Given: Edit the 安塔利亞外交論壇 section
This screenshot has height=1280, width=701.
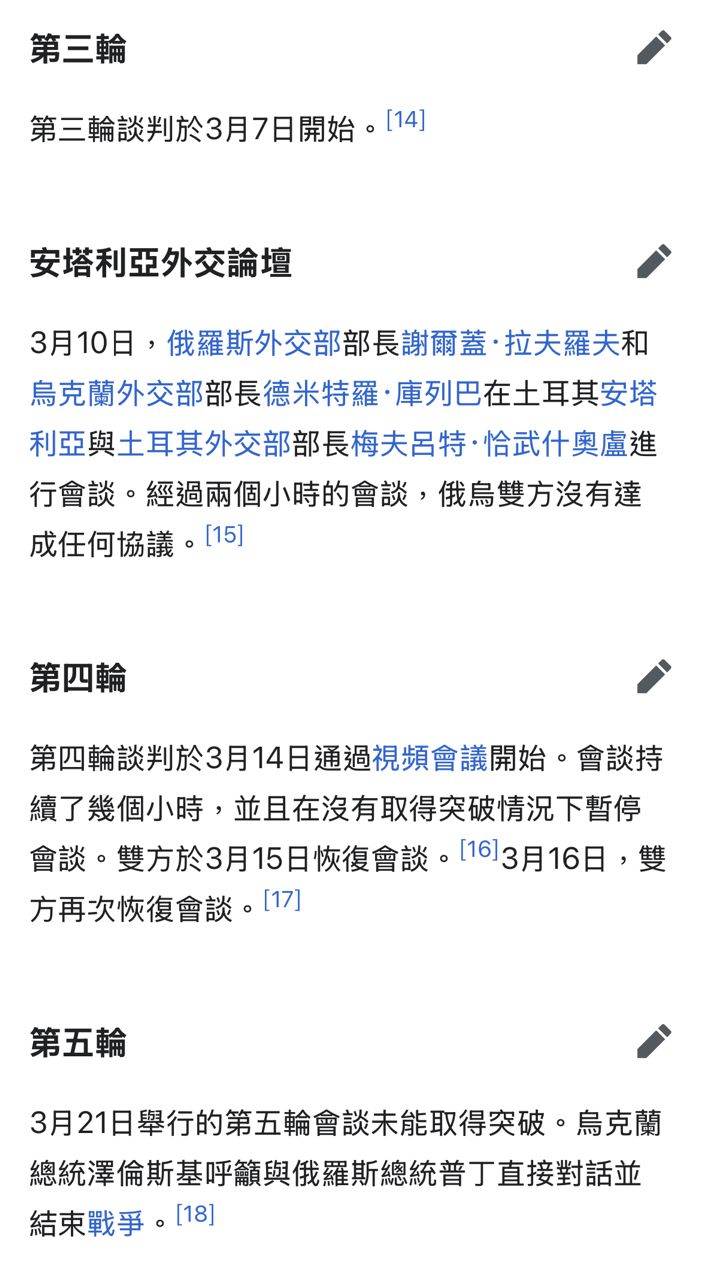Looking at the screenshot, I should [654, 262].
